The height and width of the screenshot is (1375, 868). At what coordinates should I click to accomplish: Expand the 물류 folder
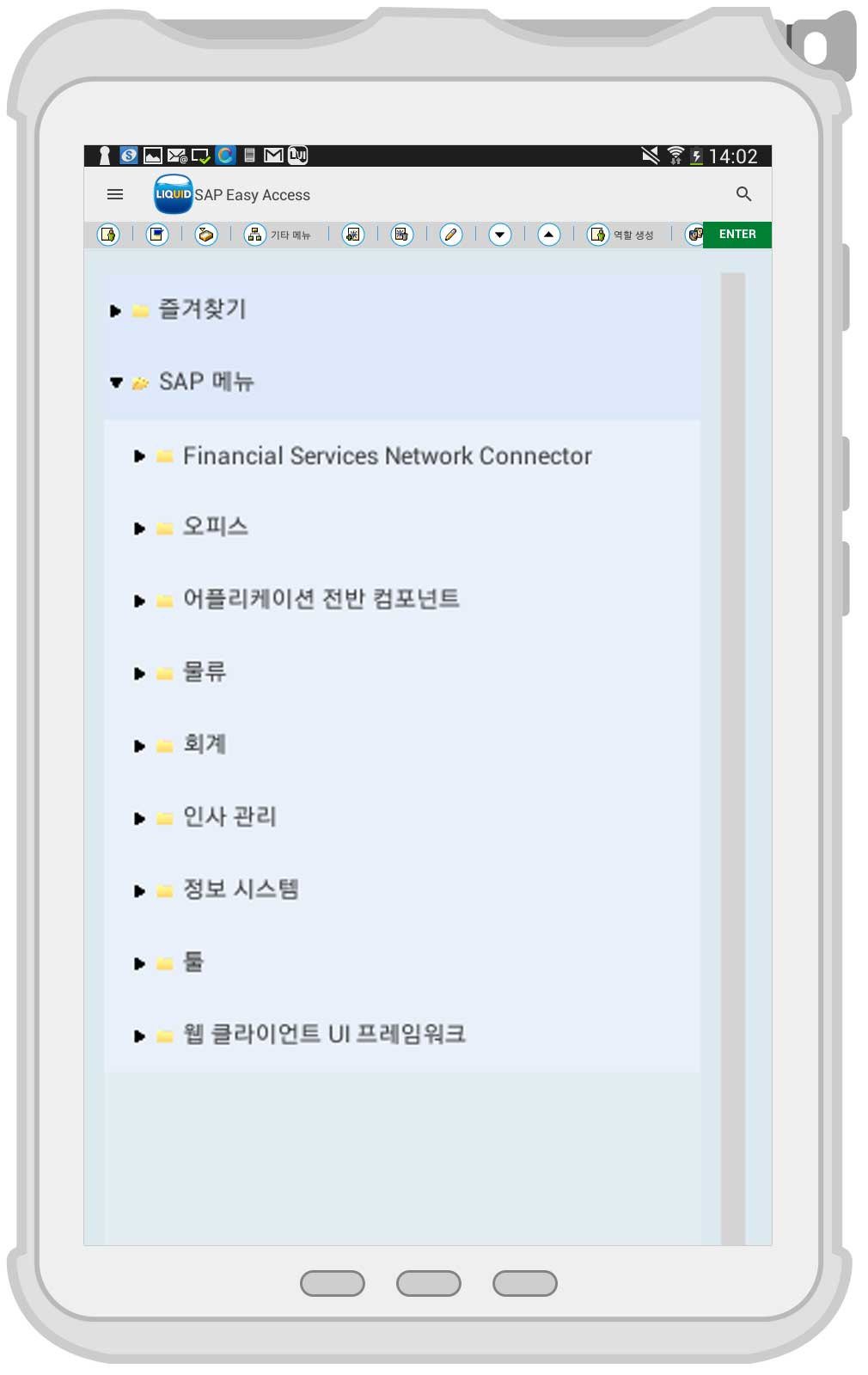[139, 674]
